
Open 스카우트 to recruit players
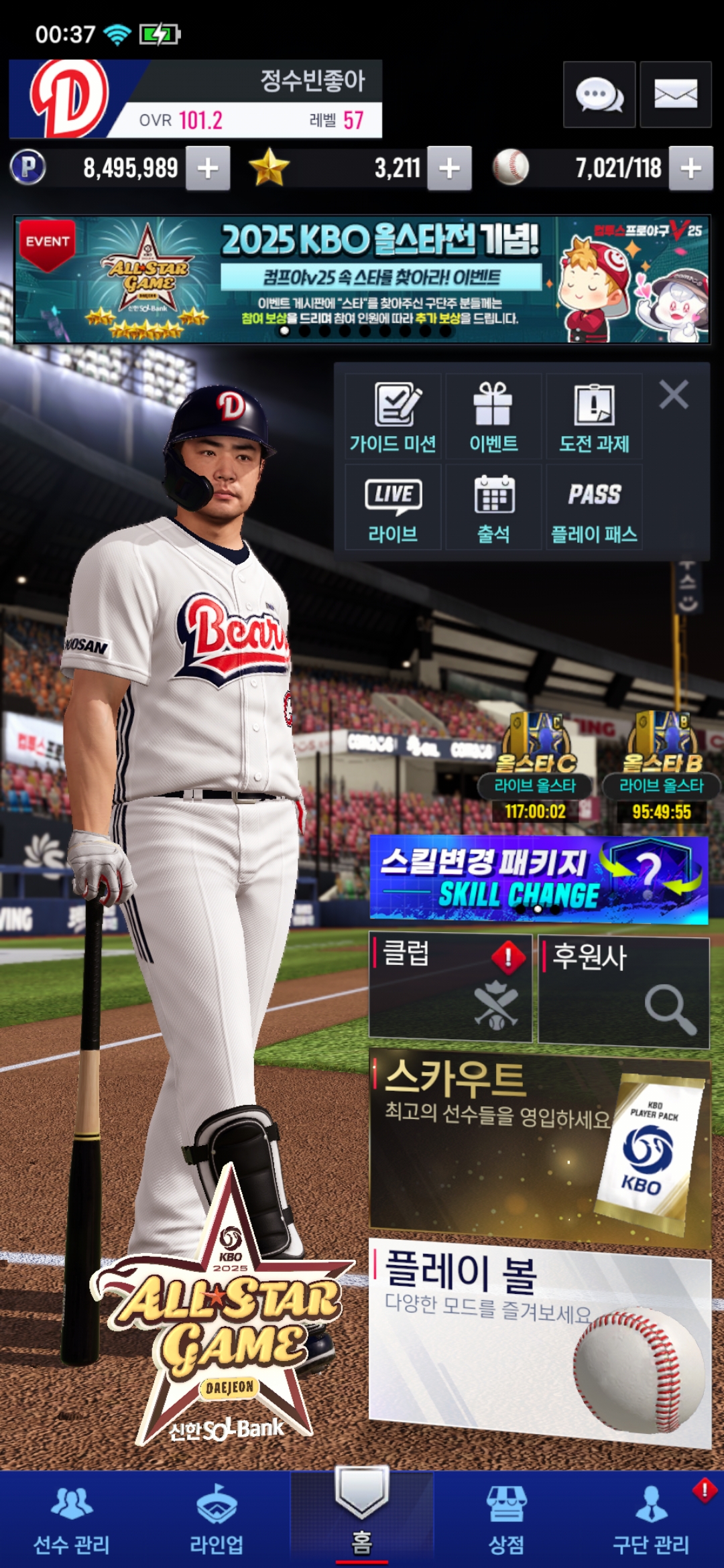540,1147
